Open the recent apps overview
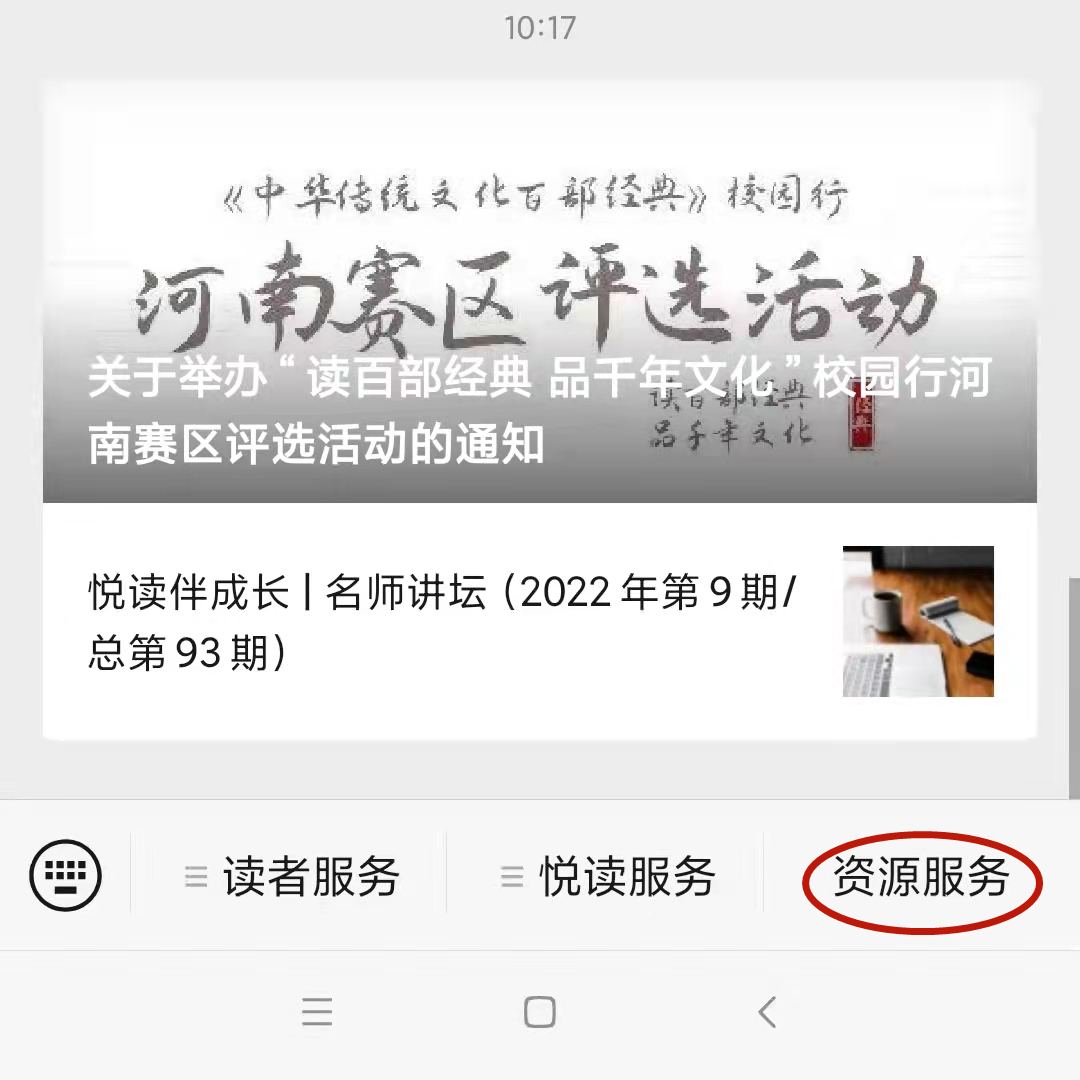The width and height of the screenshot is (1080, 1080). (x=316, y=1013)
